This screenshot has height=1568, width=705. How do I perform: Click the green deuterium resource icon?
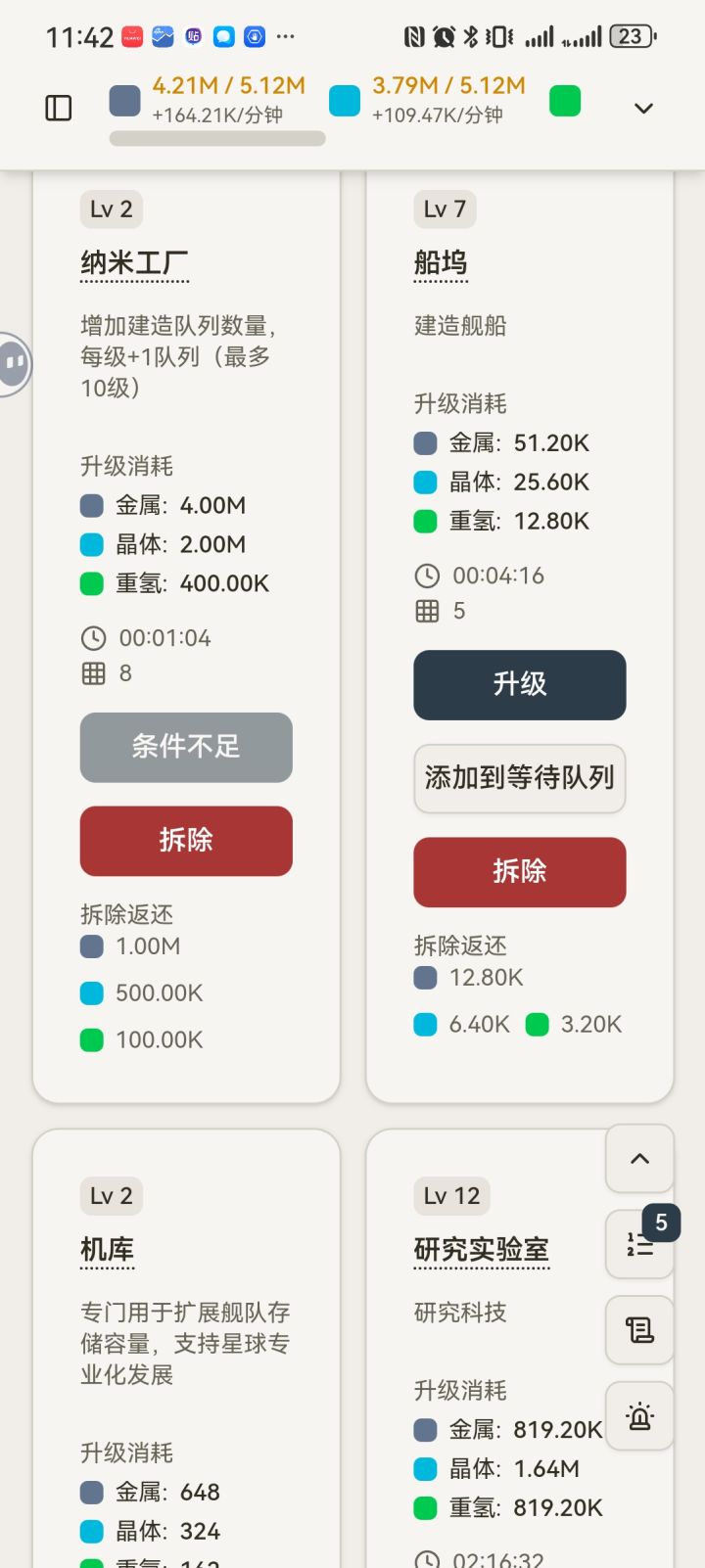pyautogui.click(x=565, y=101)
